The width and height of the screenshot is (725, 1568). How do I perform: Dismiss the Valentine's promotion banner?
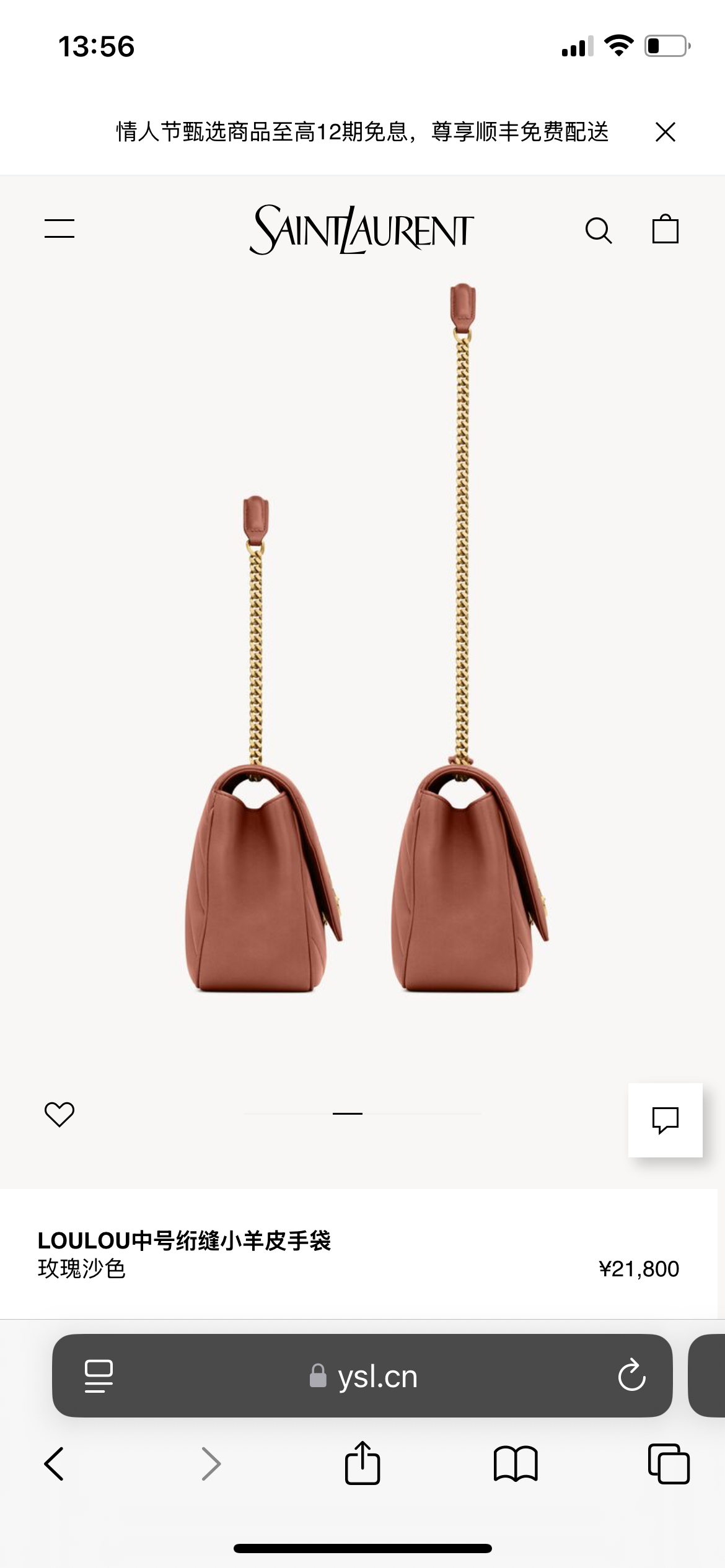[x=665, y=131]
